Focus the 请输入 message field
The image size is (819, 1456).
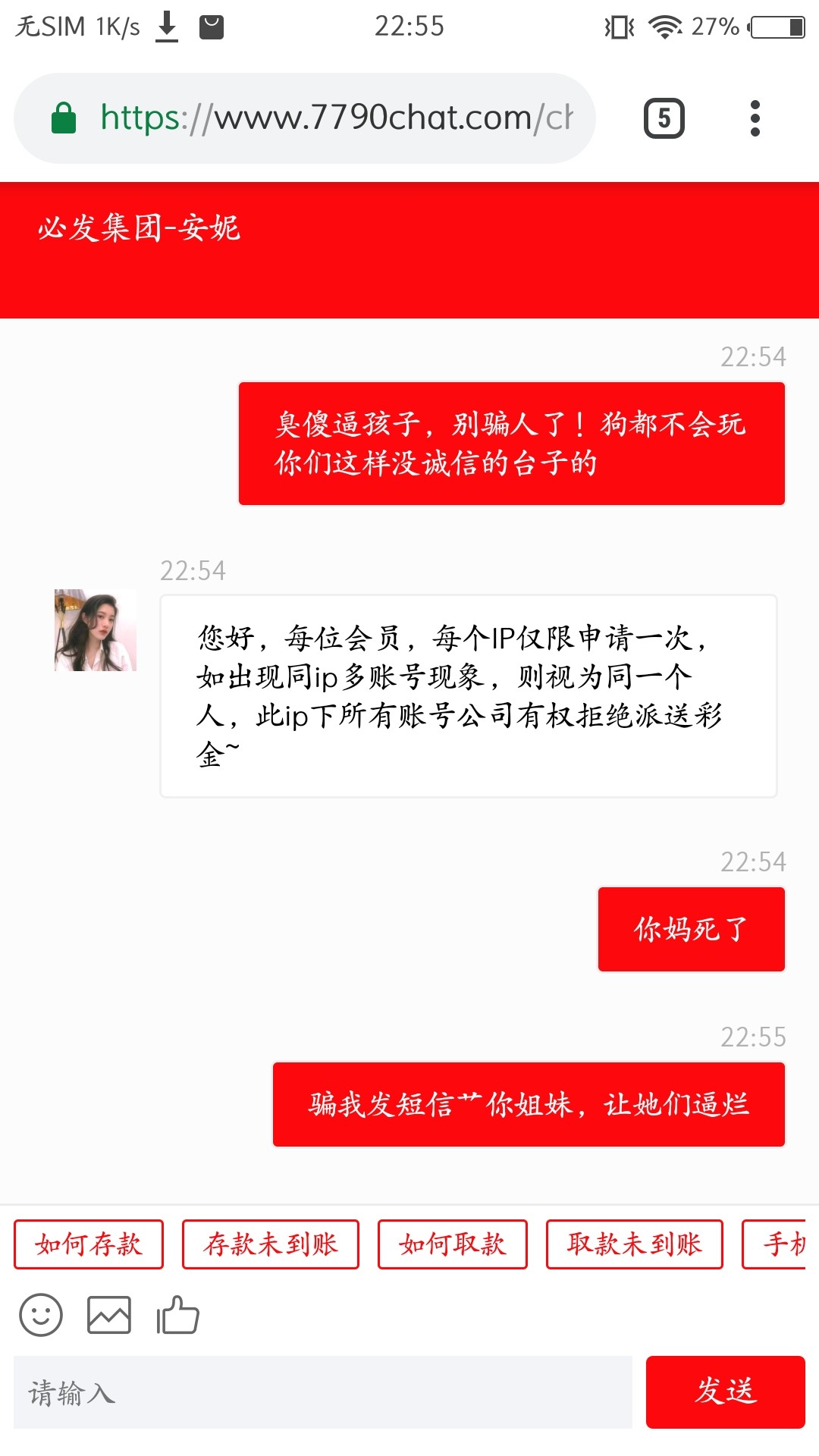pyautogui.click(x=322, y=1392)
